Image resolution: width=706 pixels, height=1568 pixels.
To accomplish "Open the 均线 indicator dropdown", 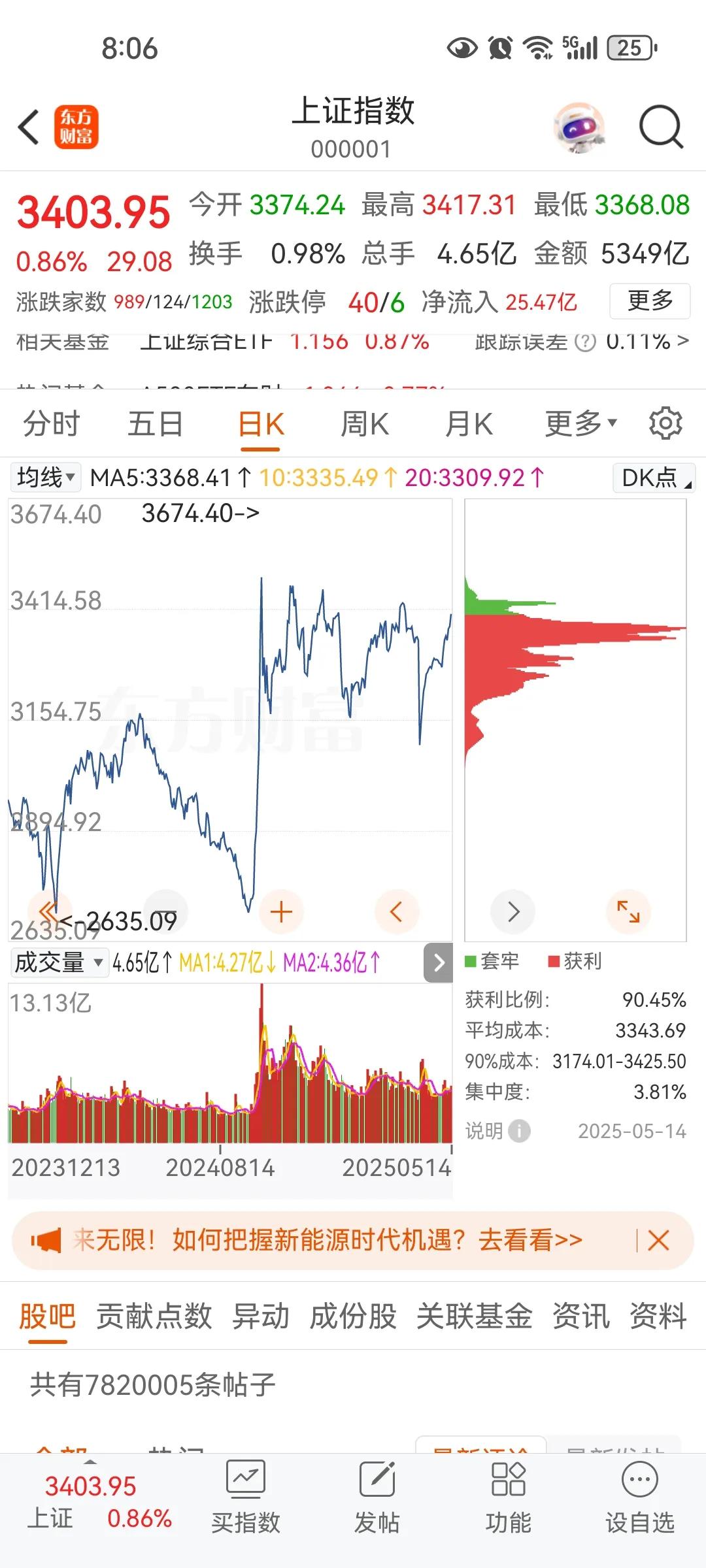I will click(x=45, y=478).
